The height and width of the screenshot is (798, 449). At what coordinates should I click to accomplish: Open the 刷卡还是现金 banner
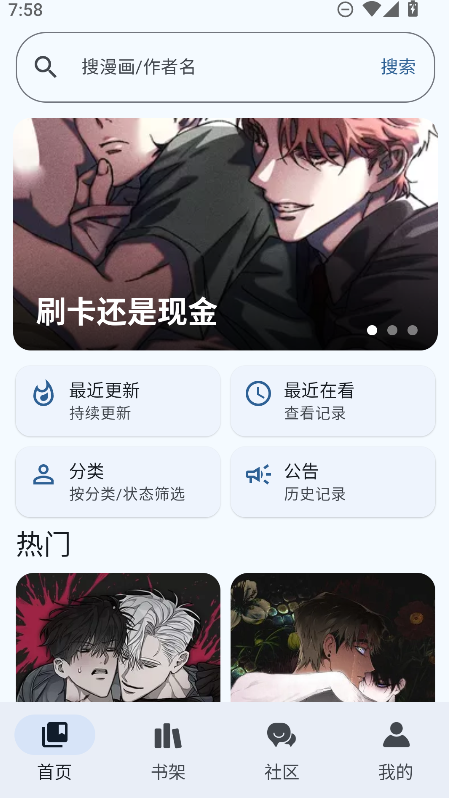pos(225,234)
